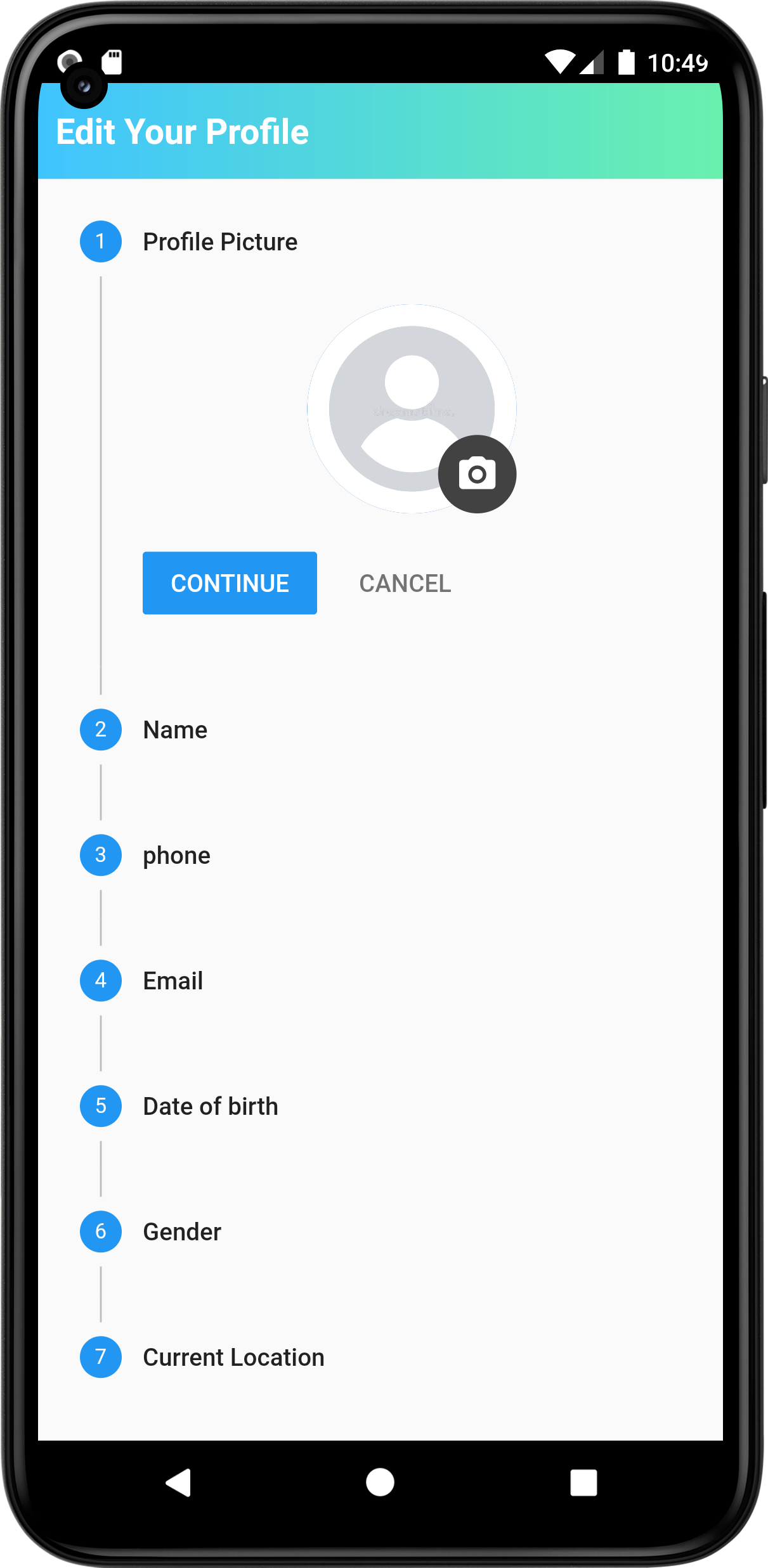Image resolution: width=768 pixels, height=1568 pixels.
Task: Tap the camera icon to change photo
Action: pos(477,474)
